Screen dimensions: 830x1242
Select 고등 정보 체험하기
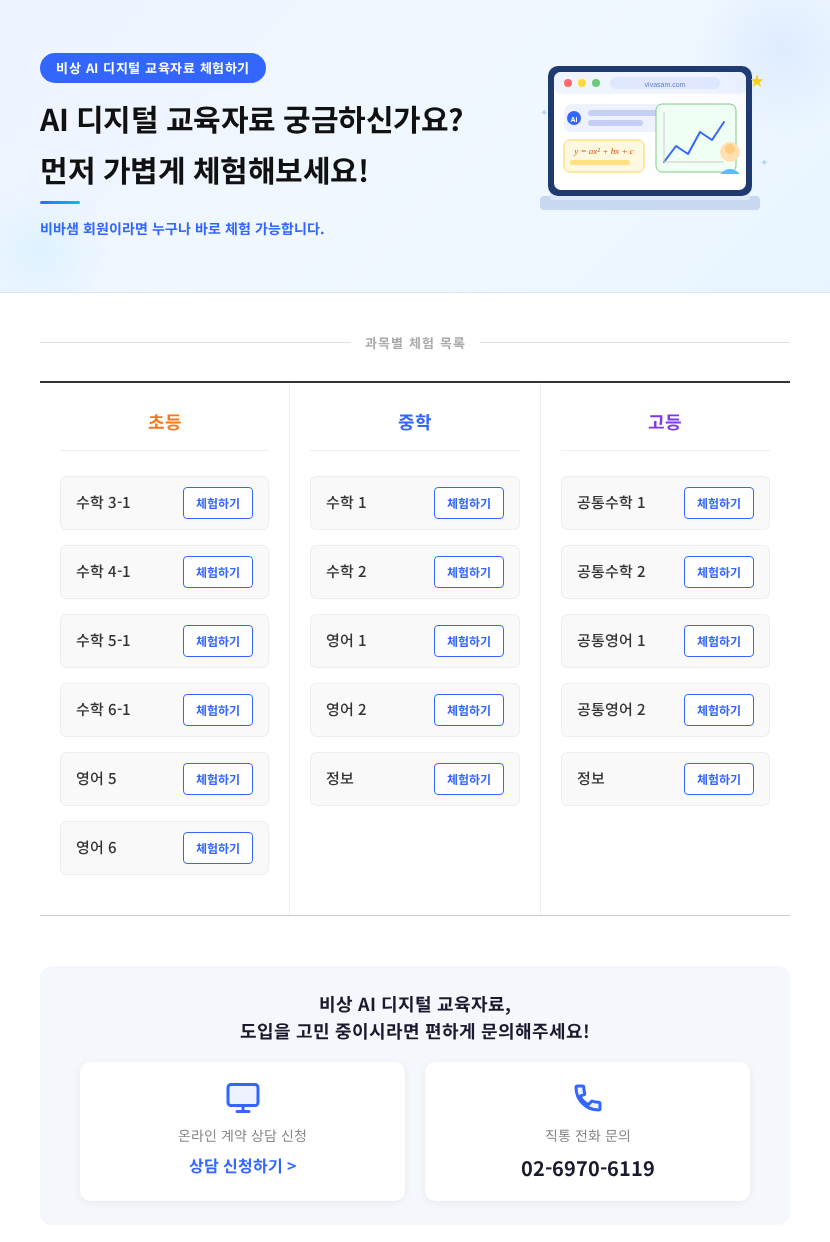click(719, 779)
